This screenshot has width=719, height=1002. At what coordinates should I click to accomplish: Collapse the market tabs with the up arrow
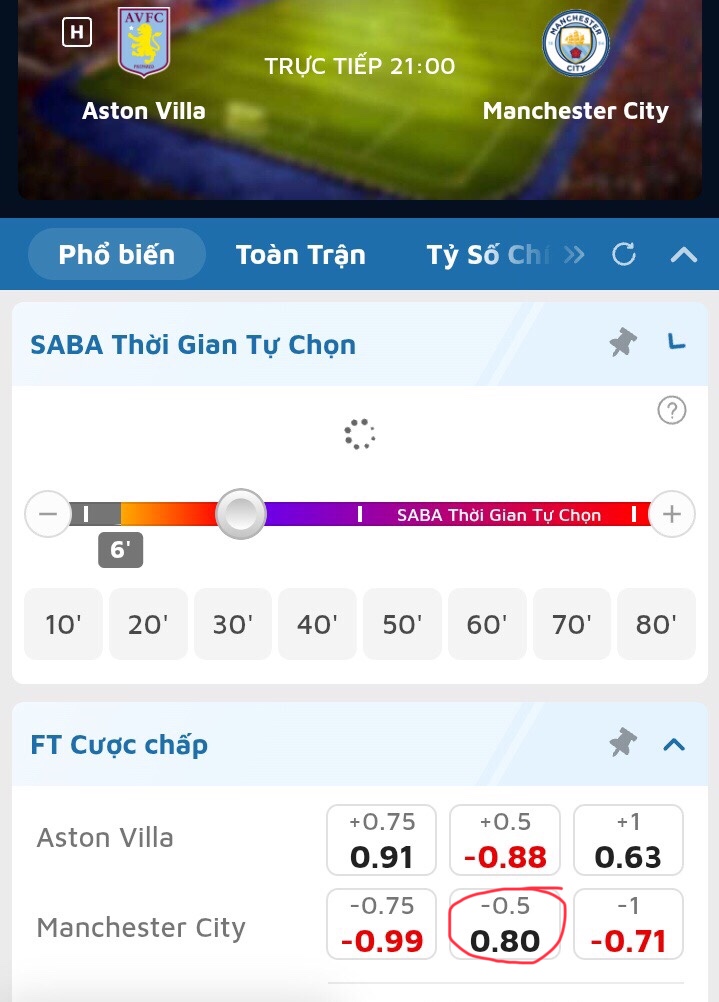click(684, 254)
